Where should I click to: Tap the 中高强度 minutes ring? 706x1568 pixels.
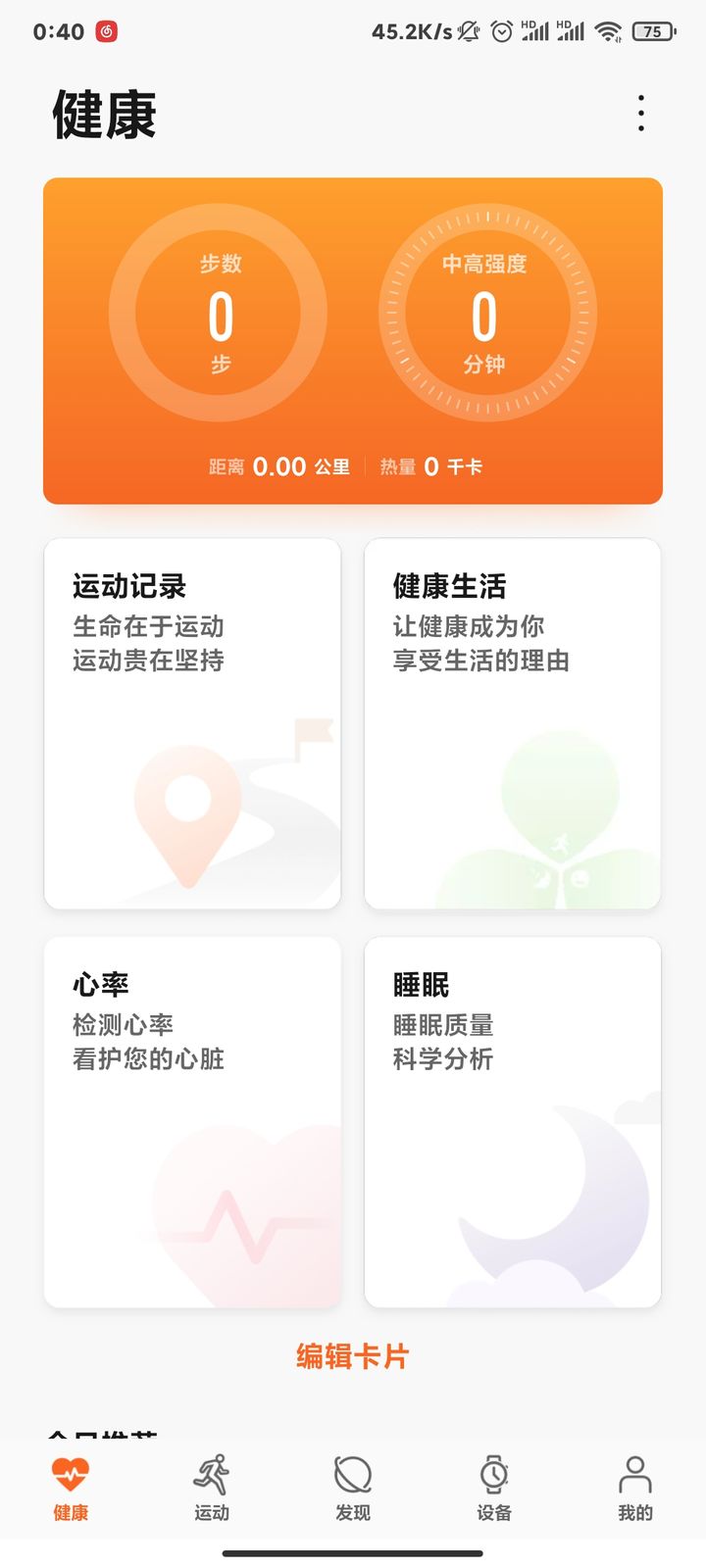pos(479,312)
